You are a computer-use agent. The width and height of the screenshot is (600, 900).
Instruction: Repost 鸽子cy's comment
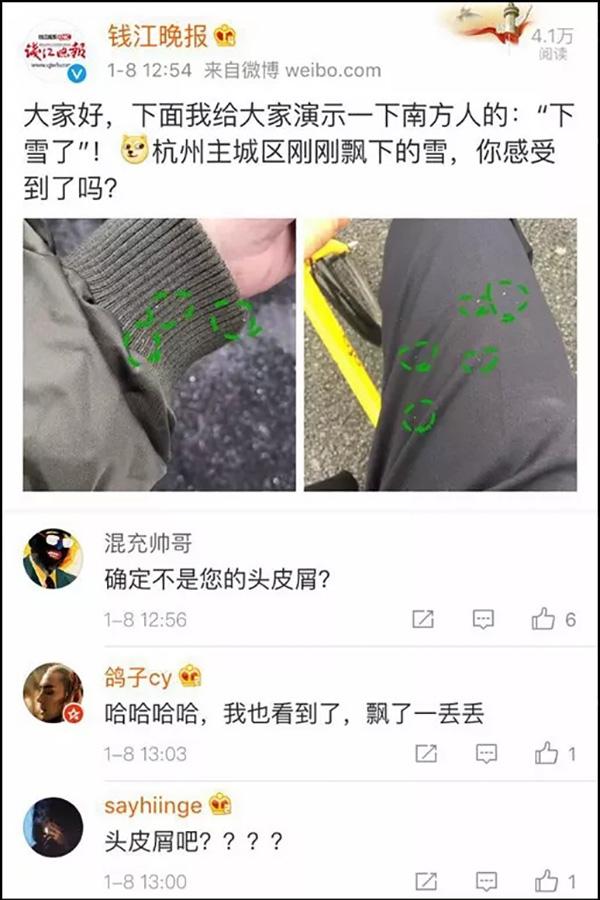point(425,753)
